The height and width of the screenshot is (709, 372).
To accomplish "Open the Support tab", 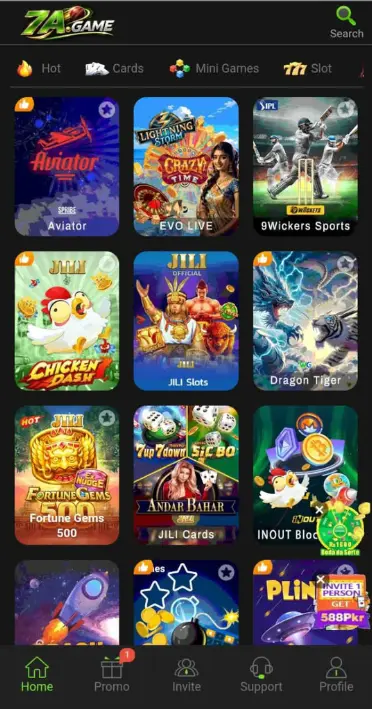I will [x=261, y=677].
